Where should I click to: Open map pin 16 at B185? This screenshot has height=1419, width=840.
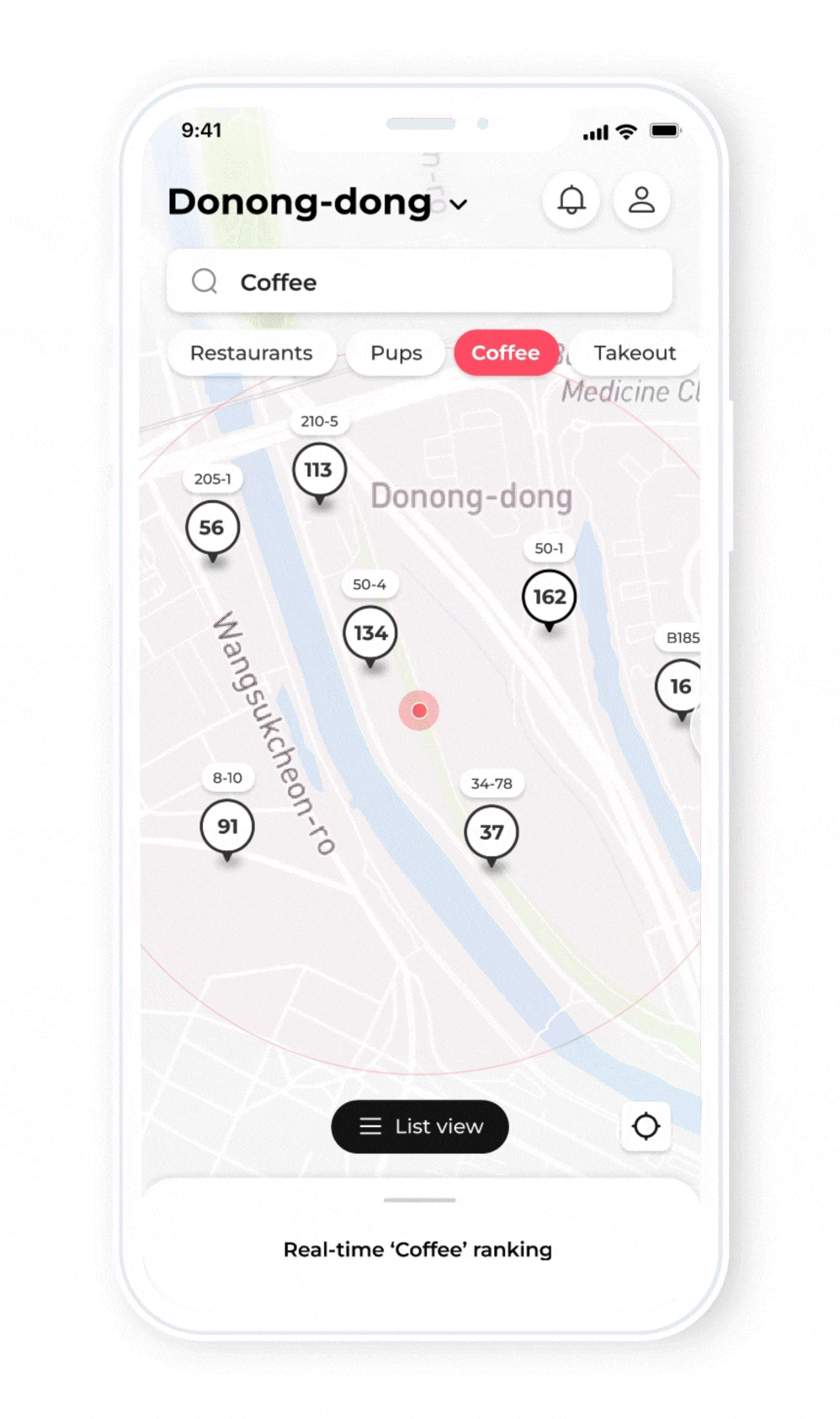(679, 688)
